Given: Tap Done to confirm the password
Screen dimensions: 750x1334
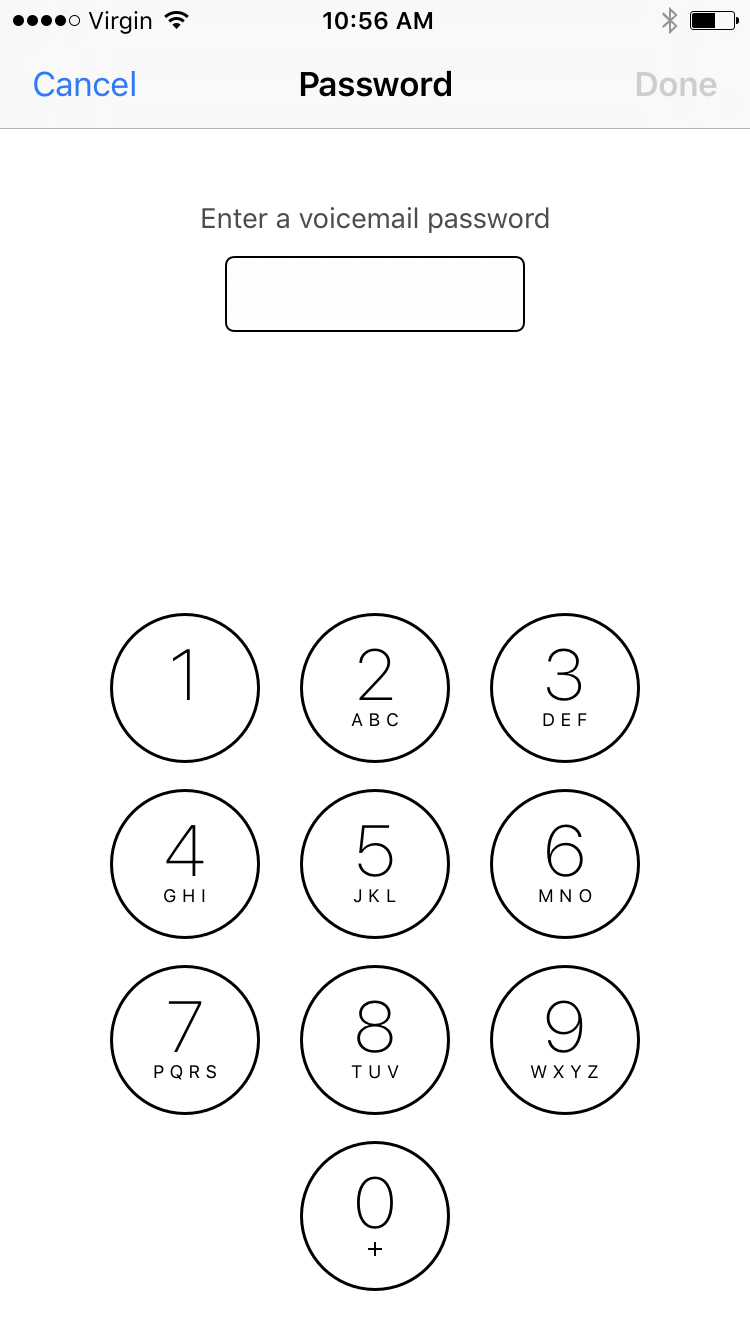Looking at the screenshot, I should point(676,85).
